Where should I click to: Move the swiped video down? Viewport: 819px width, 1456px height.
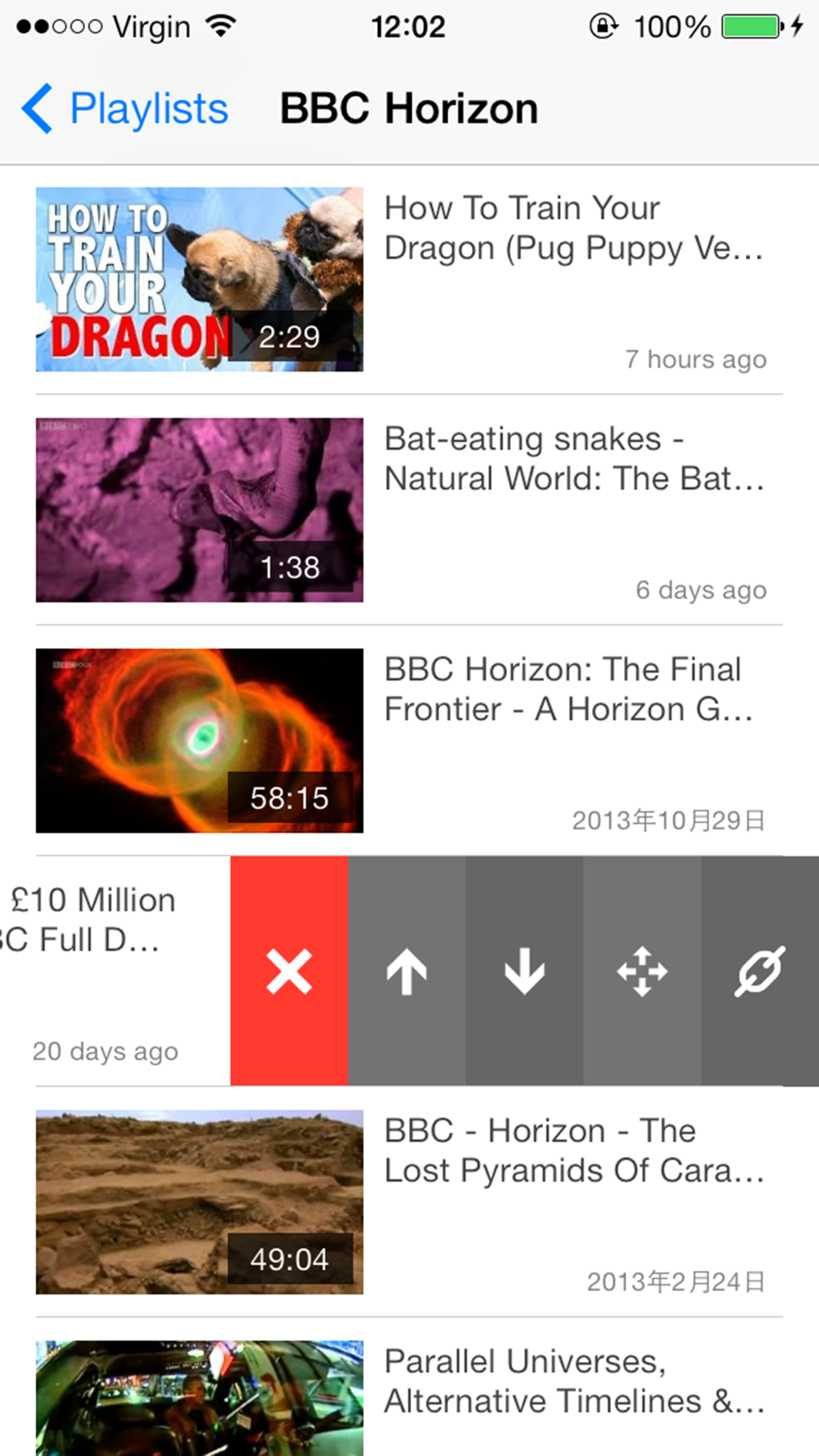pos(525,971)
